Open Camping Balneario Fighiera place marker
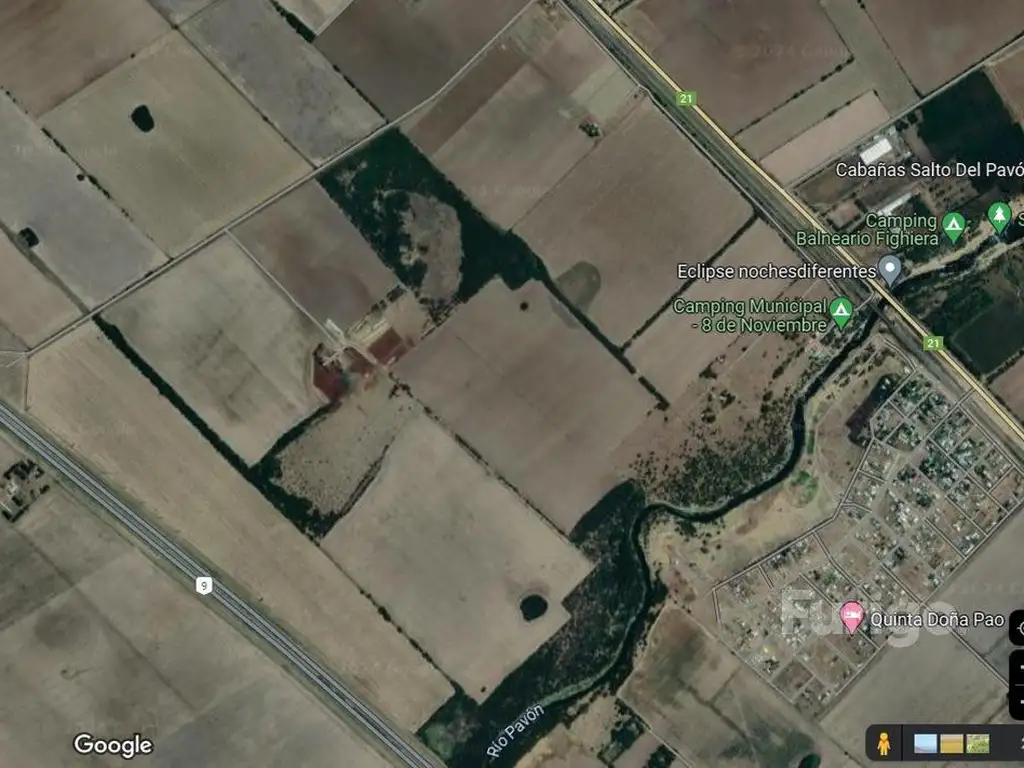Screen dimensions: 1024x768 pyautogui.click(x=954, y=226)
